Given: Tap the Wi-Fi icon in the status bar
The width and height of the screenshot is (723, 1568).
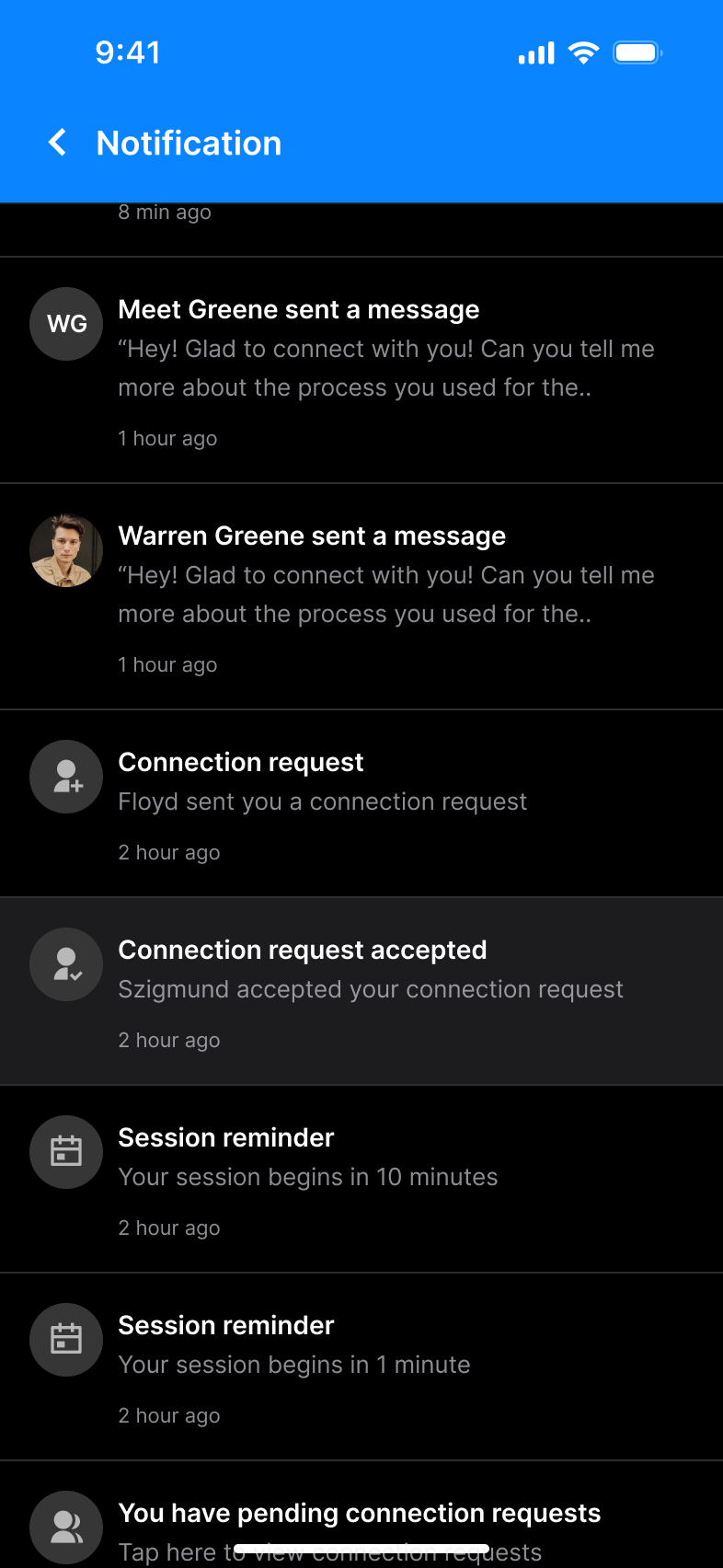Looking at the screenshot, I should [x=583, y=52].
